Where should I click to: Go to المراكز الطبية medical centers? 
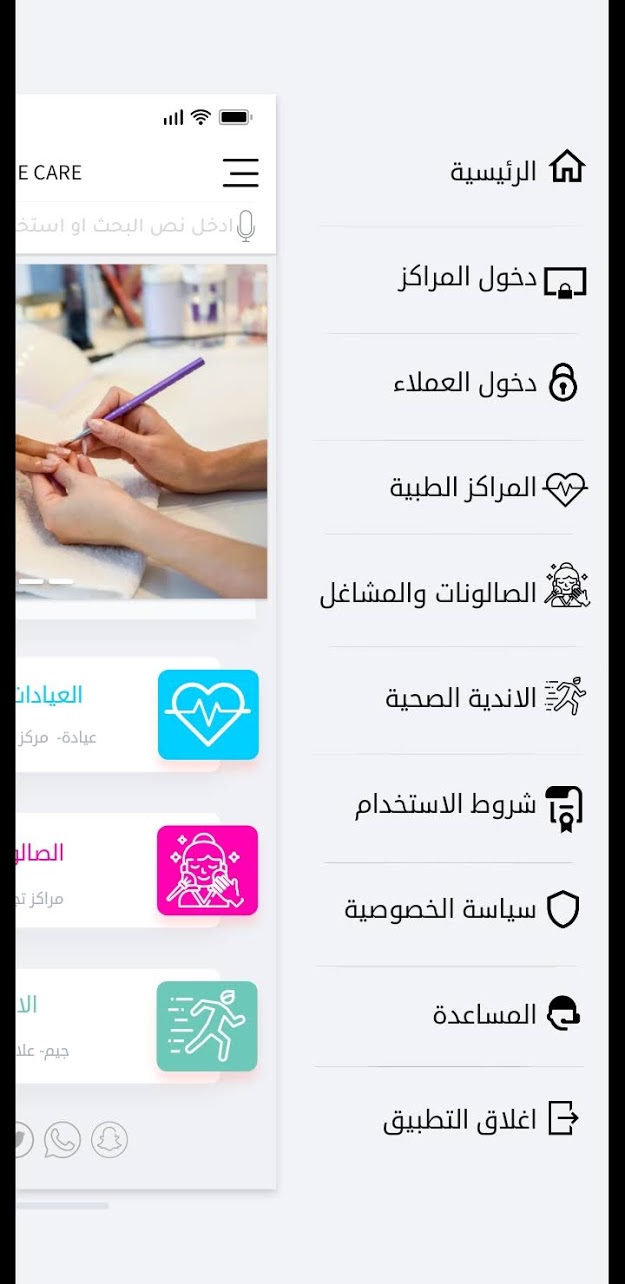tap(488, 488)
